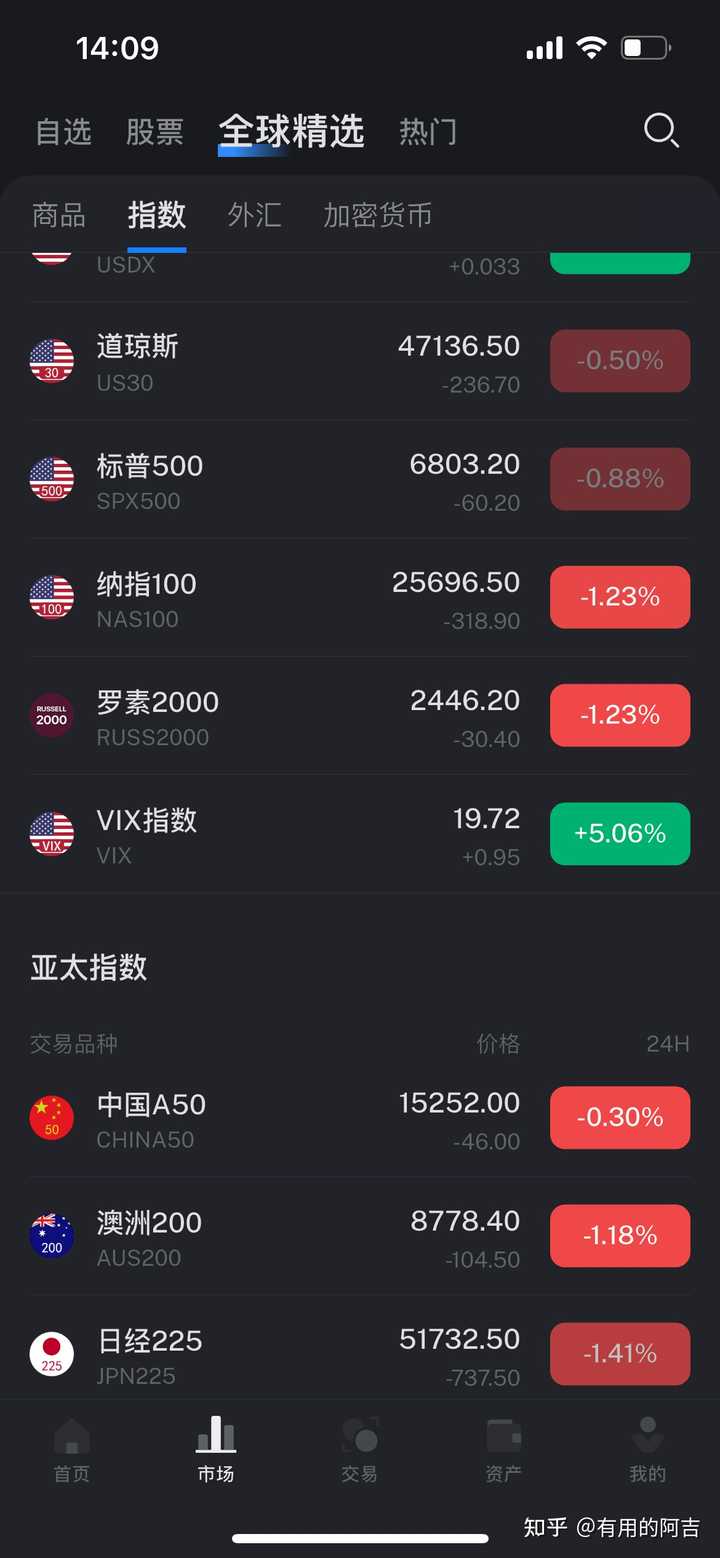Click the VIX +5.06% change button
Screen dimensions: 720x1558
click(x=619, y=833)
